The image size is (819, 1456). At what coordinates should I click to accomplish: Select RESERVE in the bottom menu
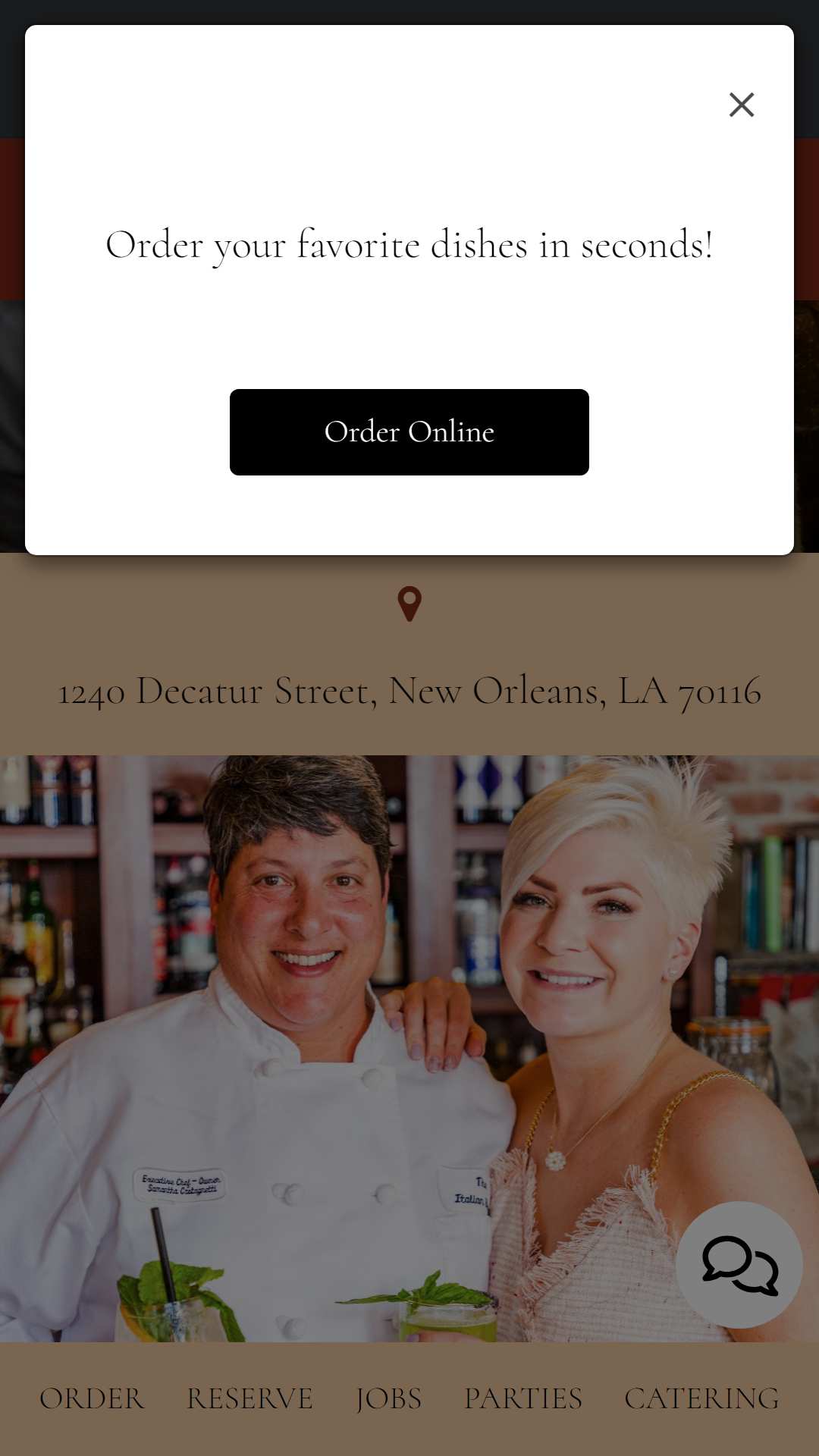tap(249, 1398)
